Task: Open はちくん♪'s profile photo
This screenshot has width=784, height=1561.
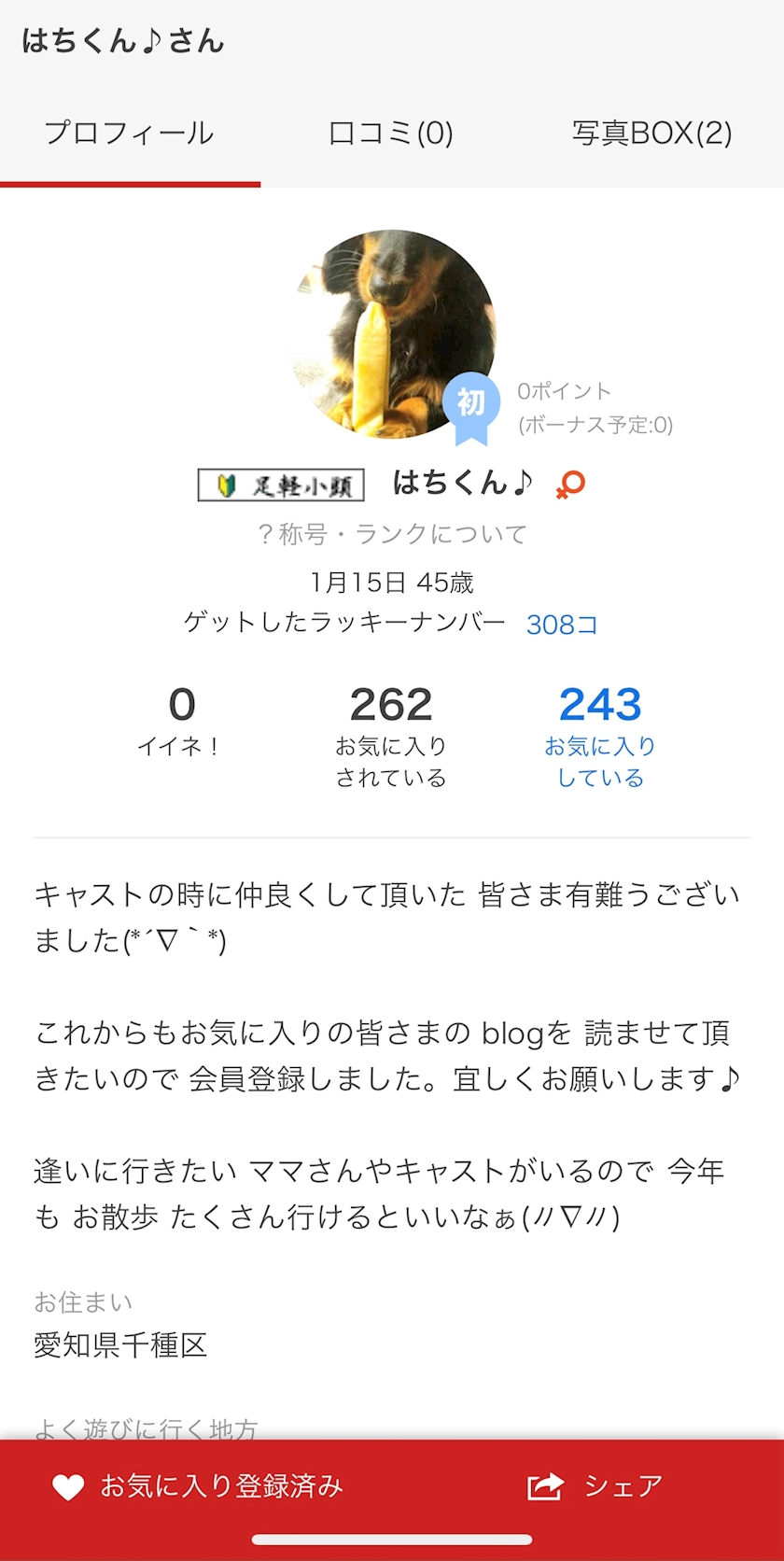Action: [x=392, y=333]
